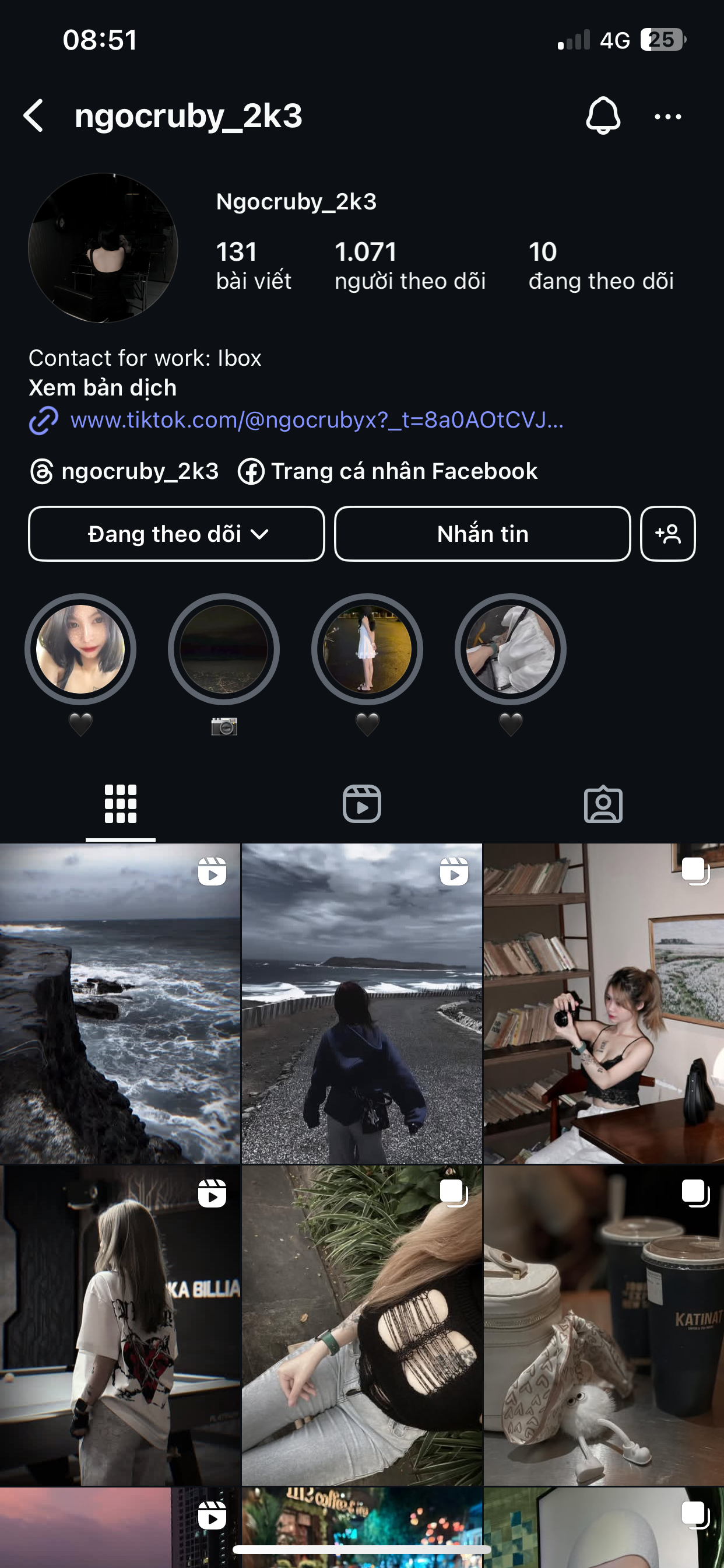The height and width of the screenshot is (1568, 724).
Task: Open Trang cá nhân Facebook link
Action: pos(388,471)
